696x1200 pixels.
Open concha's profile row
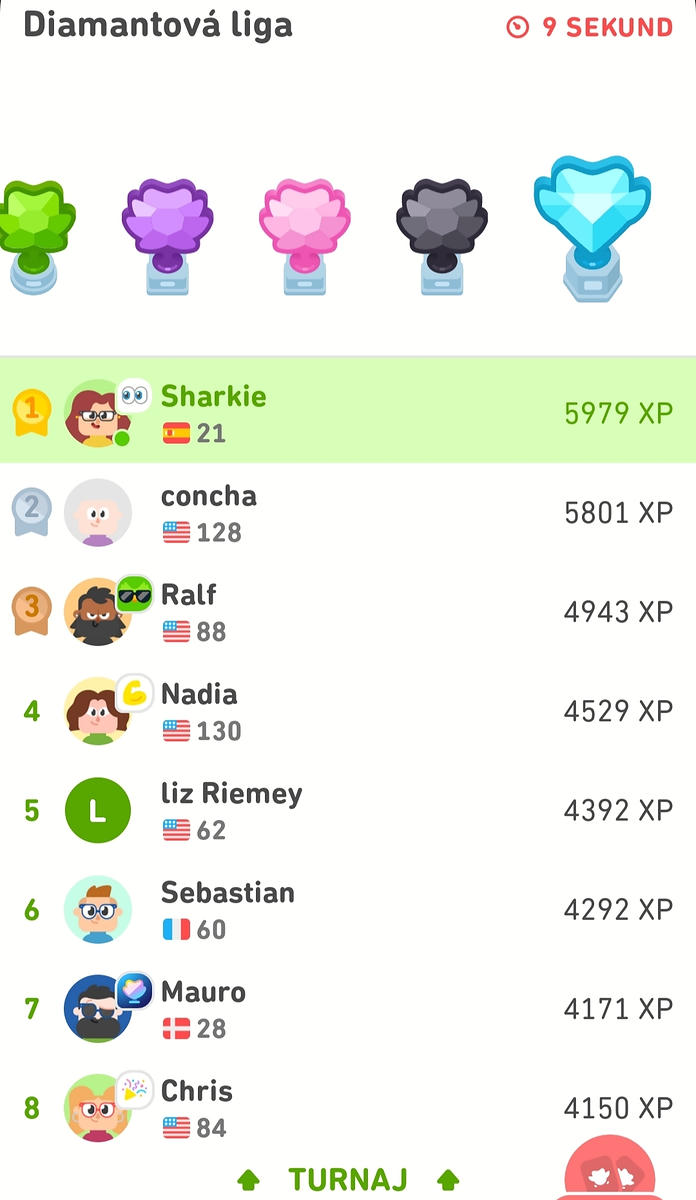(347, 512)
